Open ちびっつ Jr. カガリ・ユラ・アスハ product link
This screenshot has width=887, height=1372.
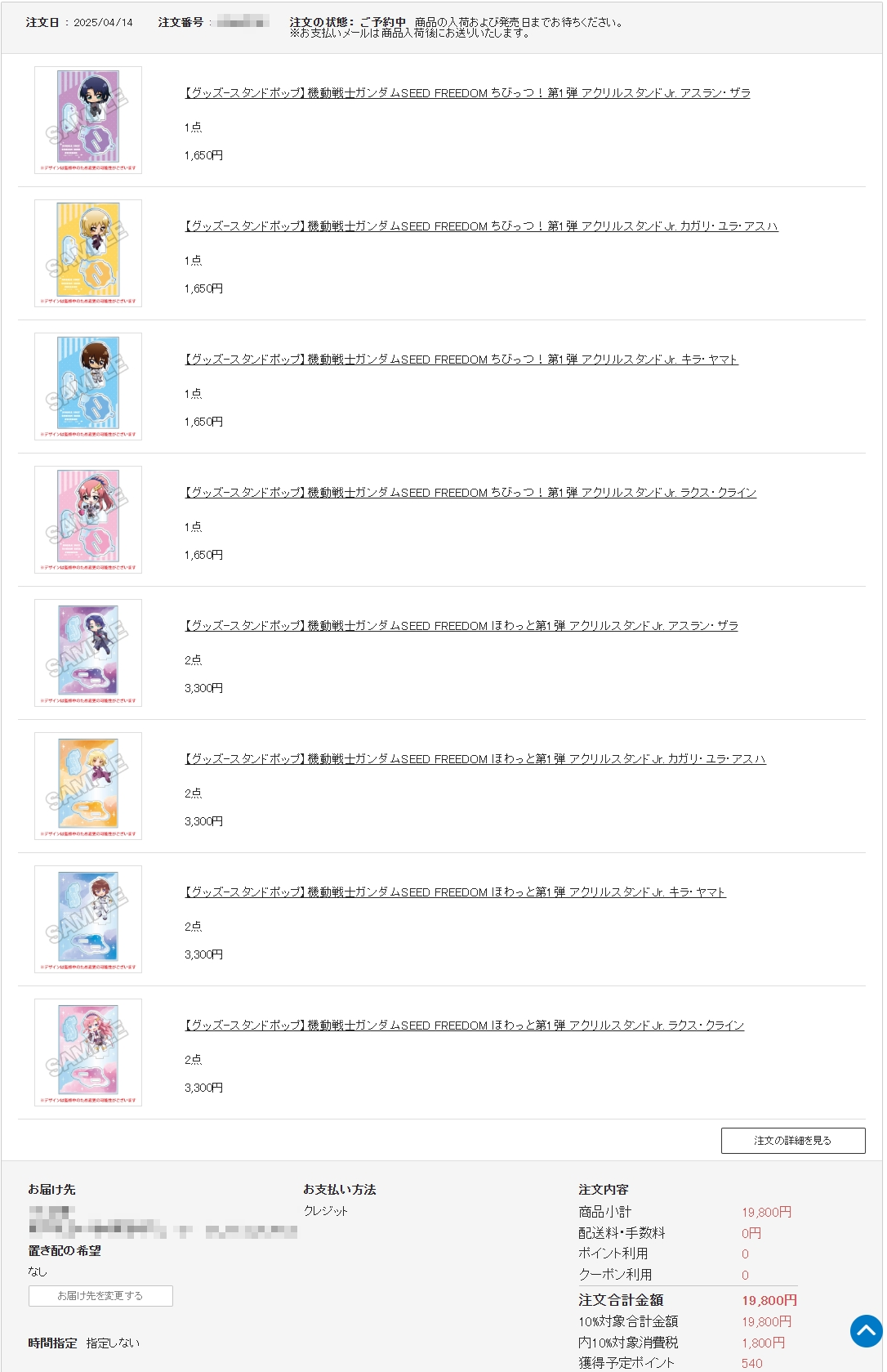[481, 226]
